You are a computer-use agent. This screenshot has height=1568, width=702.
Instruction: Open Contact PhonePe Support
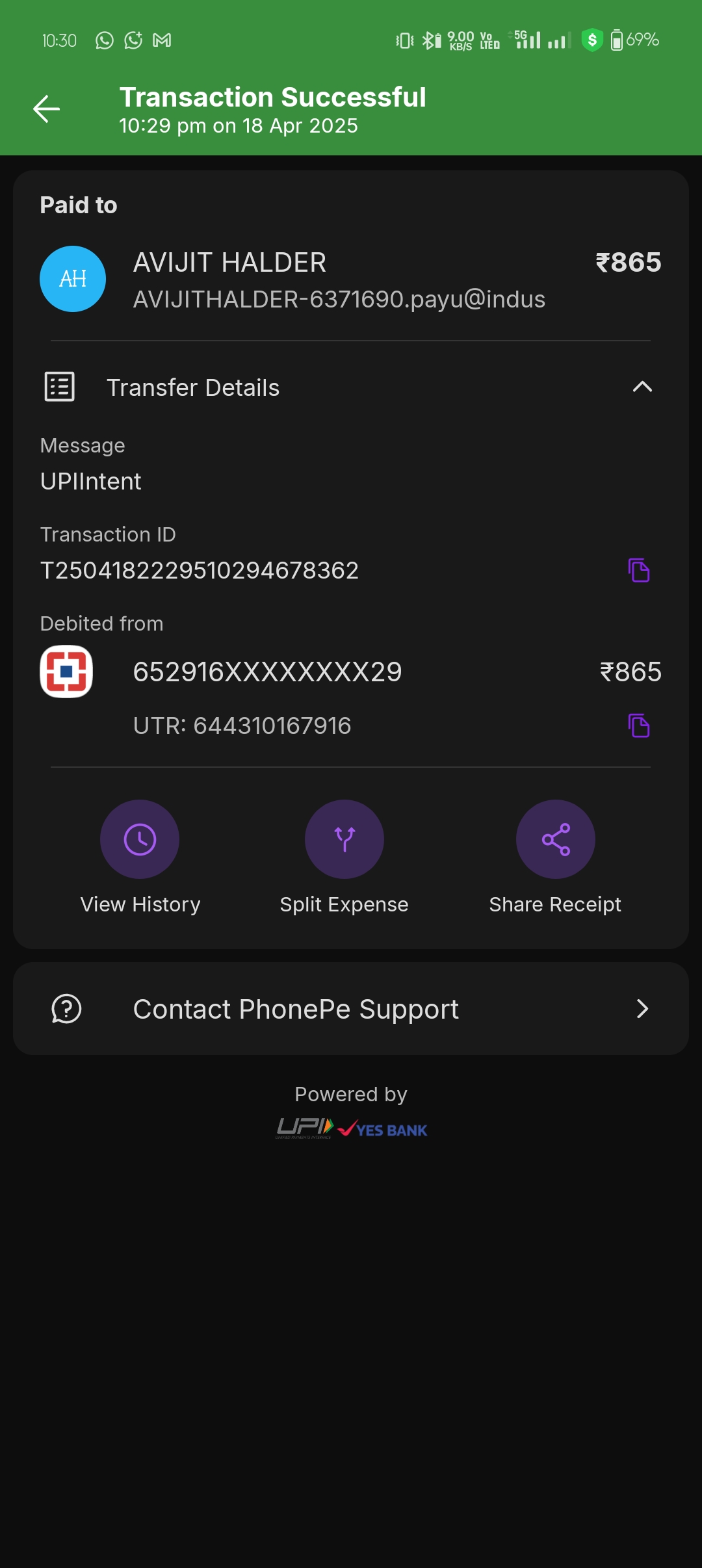pos(351,1009)
